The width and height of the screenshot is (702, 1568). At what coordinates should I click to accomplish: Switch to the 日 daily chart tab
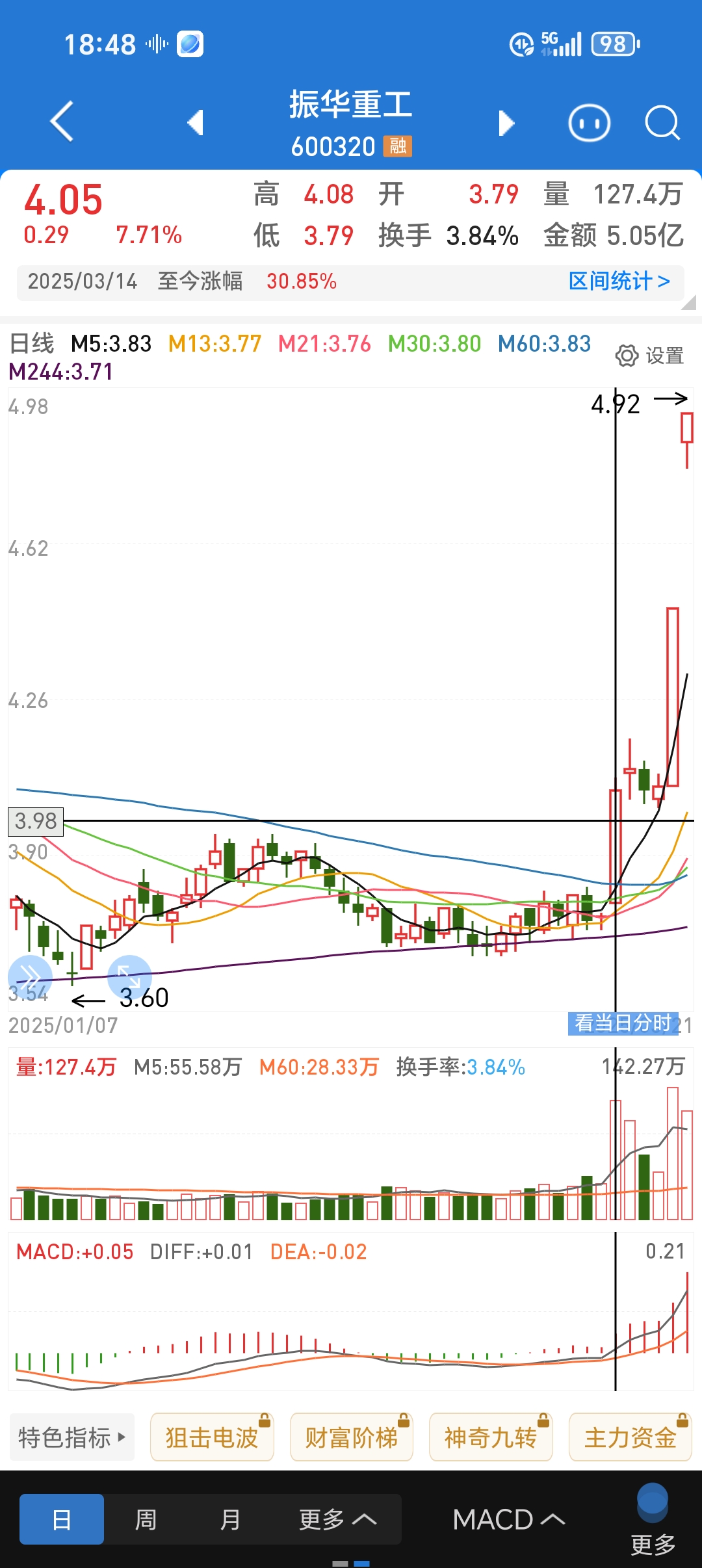pos(62,1519)
